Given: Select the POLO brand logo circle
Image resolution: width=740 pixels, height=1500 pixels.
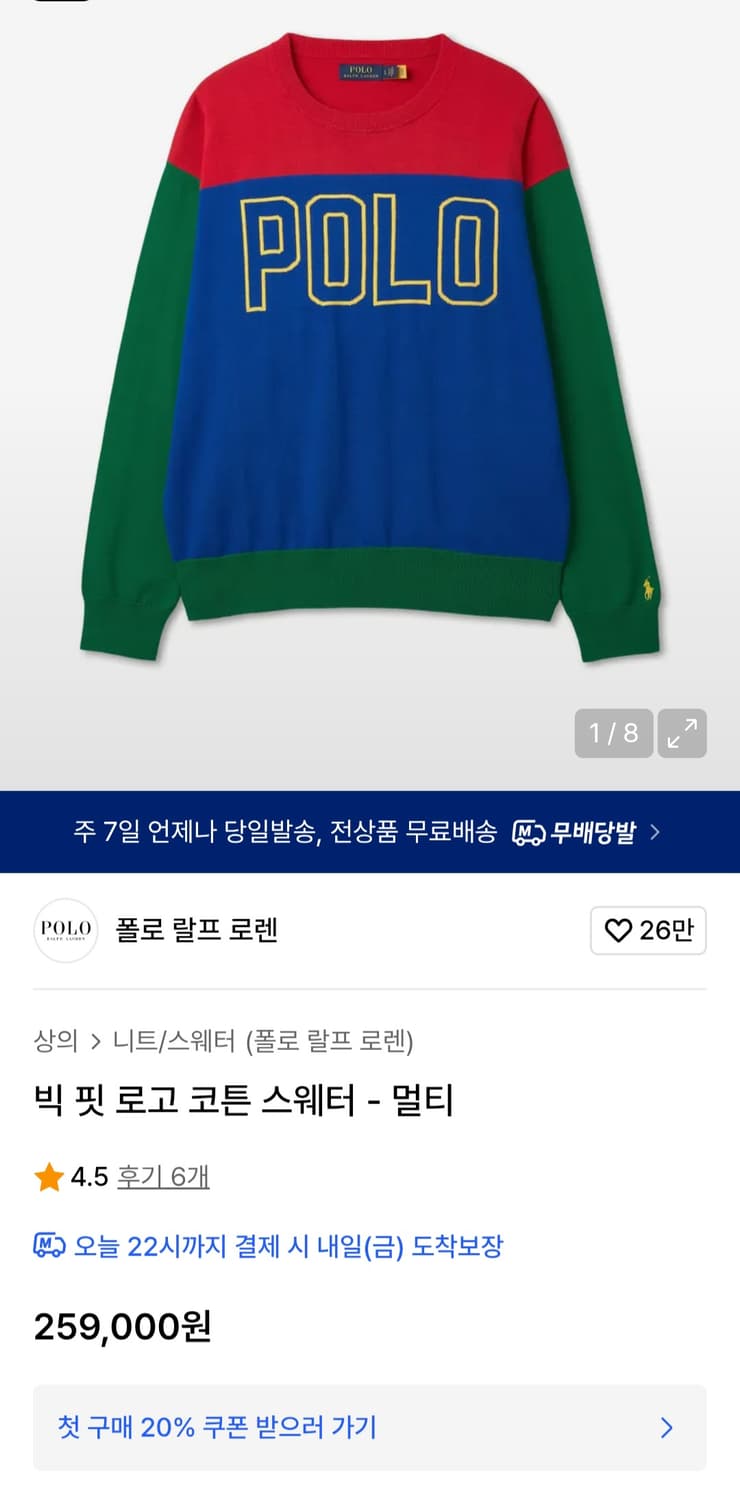Looking at the screenshot, I should tap(66, 930).
